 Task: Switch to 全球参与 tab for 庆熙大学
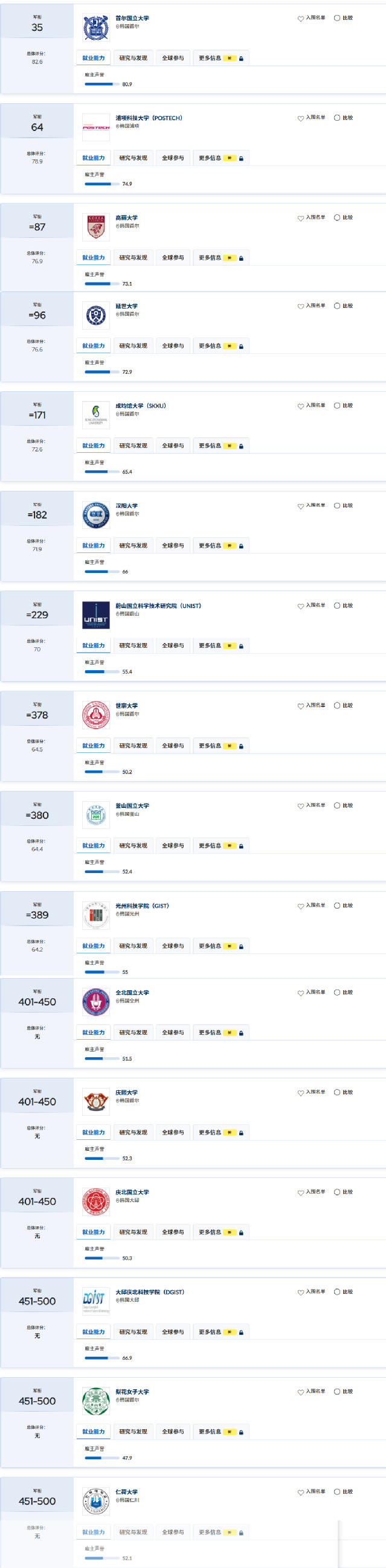point(173,1133)
